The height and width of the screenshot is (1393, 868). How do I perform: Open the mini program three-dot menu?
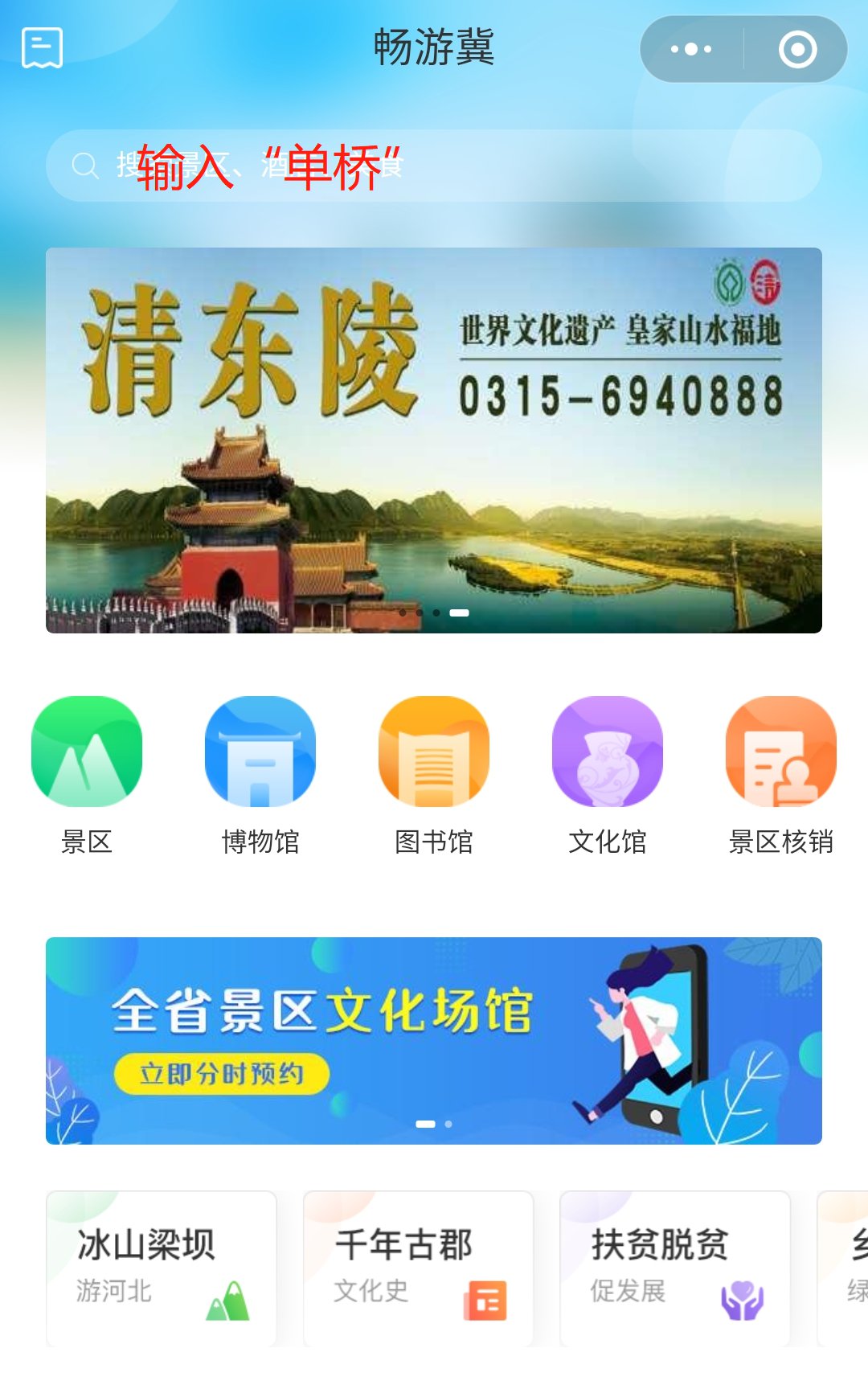[691, 49]
